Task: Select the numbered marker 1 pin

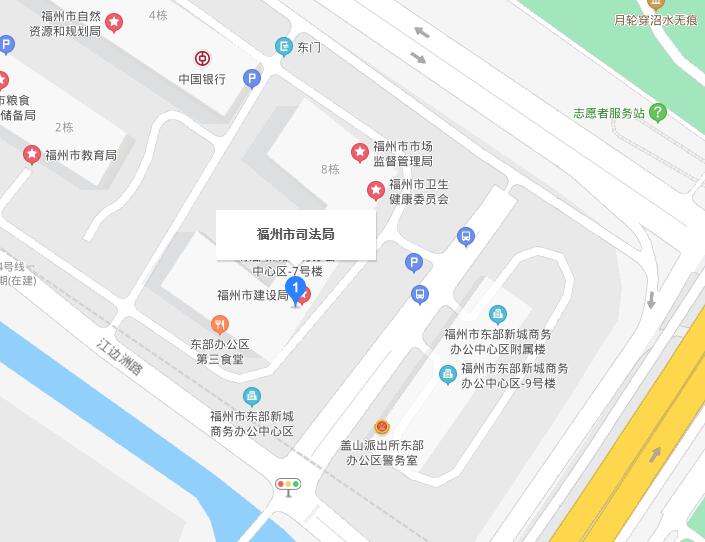Action: pyautogui.click(x=295, y=290)
